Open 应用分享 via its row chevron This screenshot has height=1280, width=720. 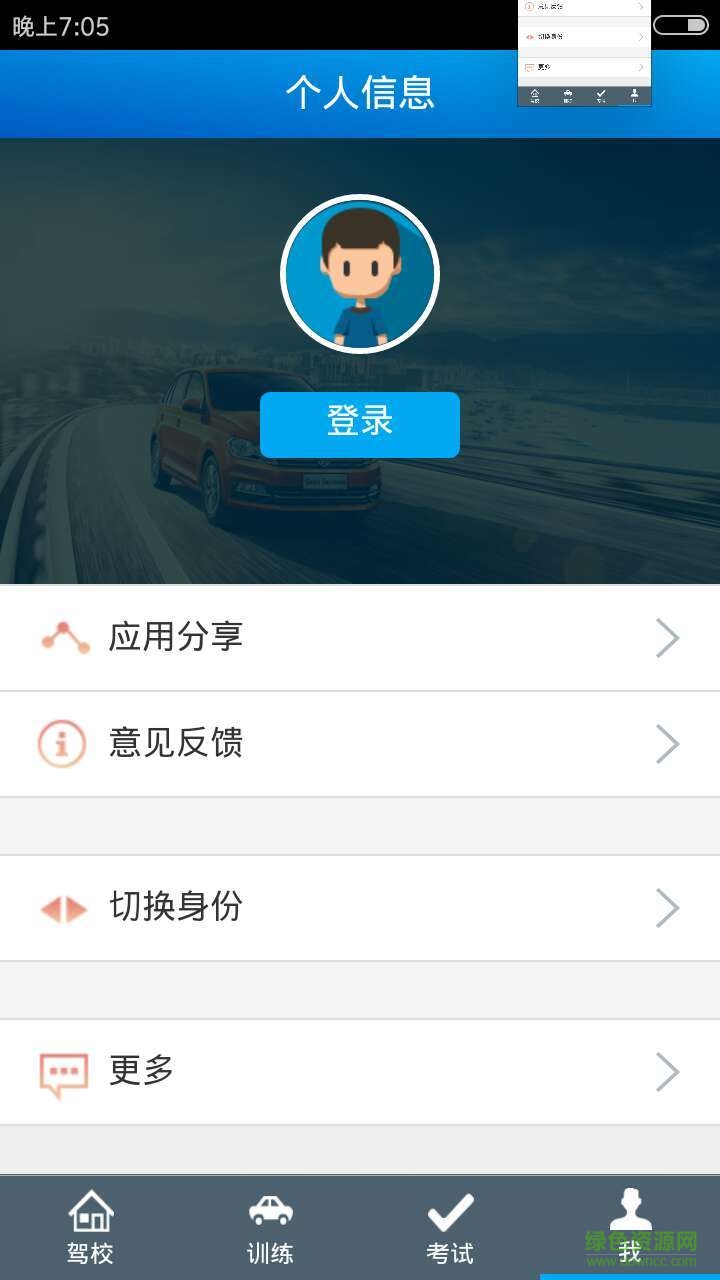coord(667,637)
